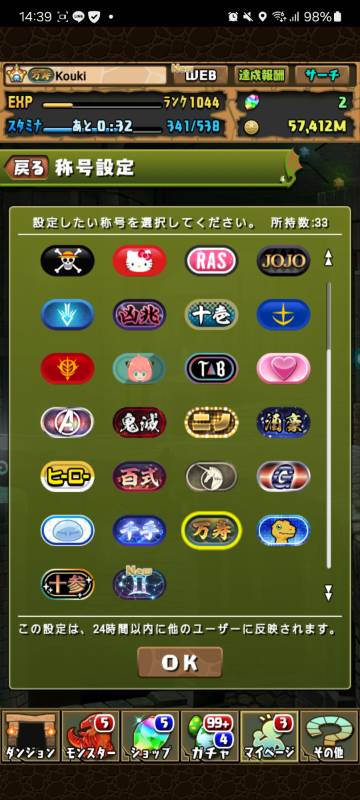Screen dimensions: 360x800
Task: Open the WEB button
Action: 200,76
